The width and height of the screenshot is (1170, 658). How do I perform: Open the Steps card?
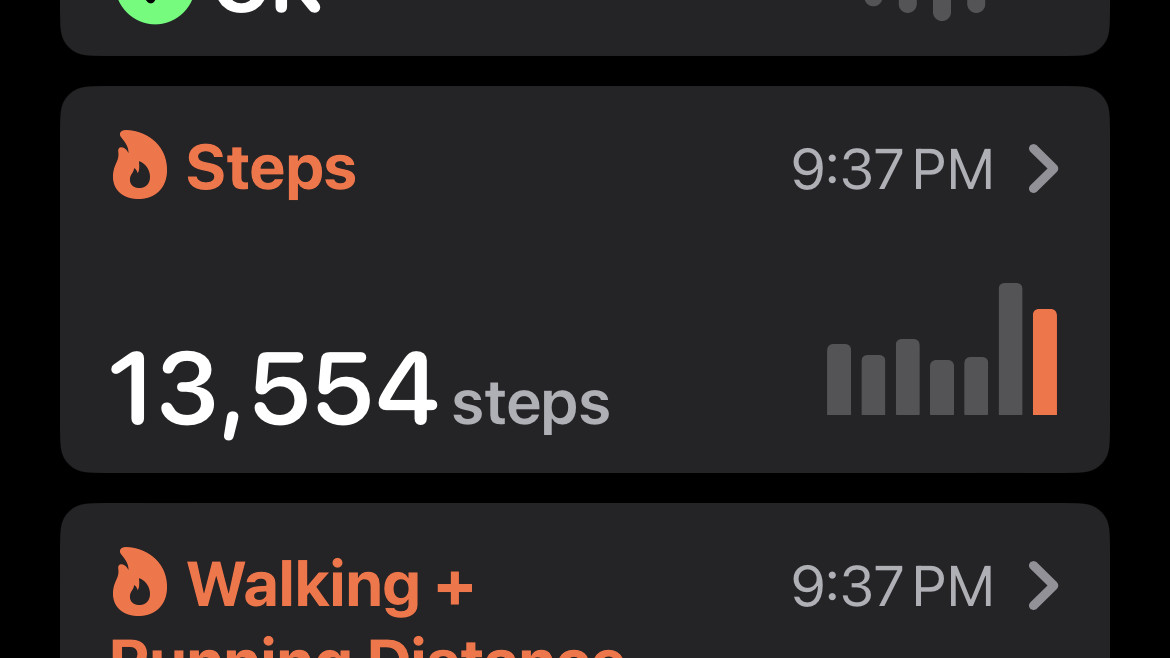tap(584, 280)
